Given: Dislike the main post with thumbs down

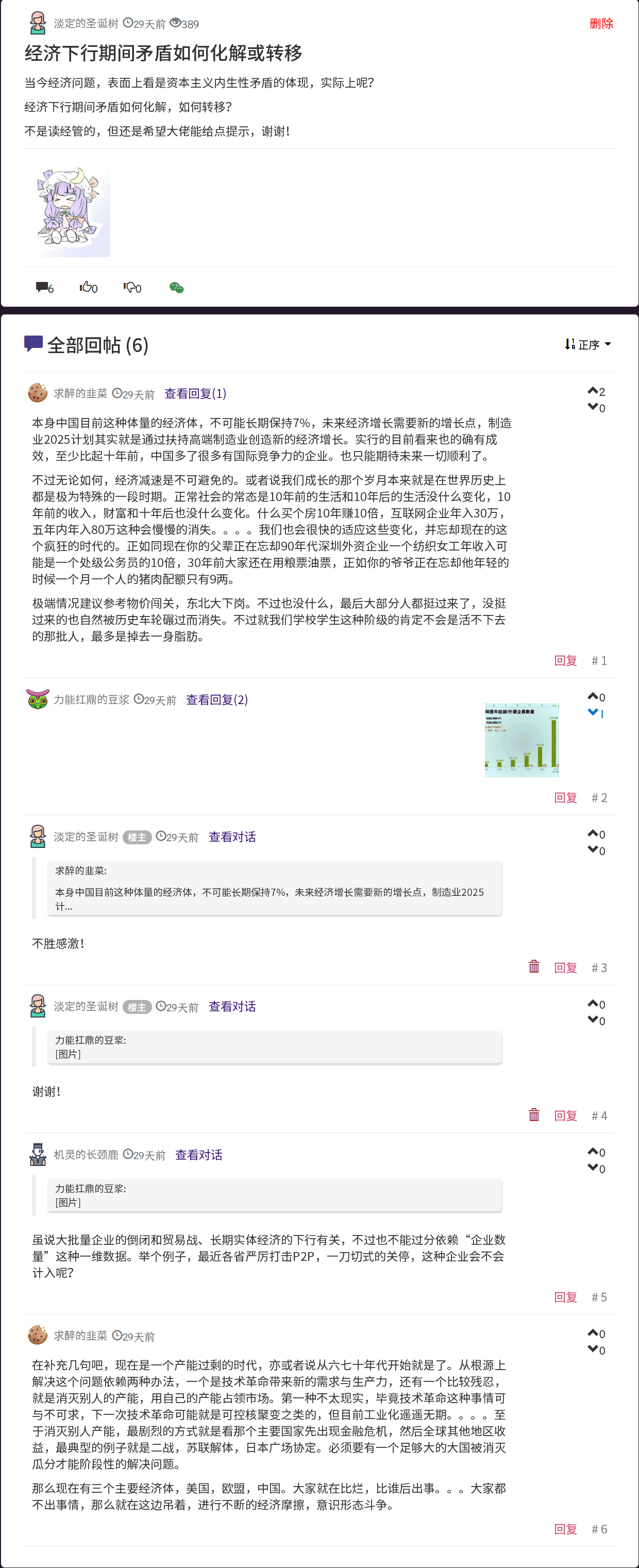Looking at the screenshot, I should click(131, 287).
